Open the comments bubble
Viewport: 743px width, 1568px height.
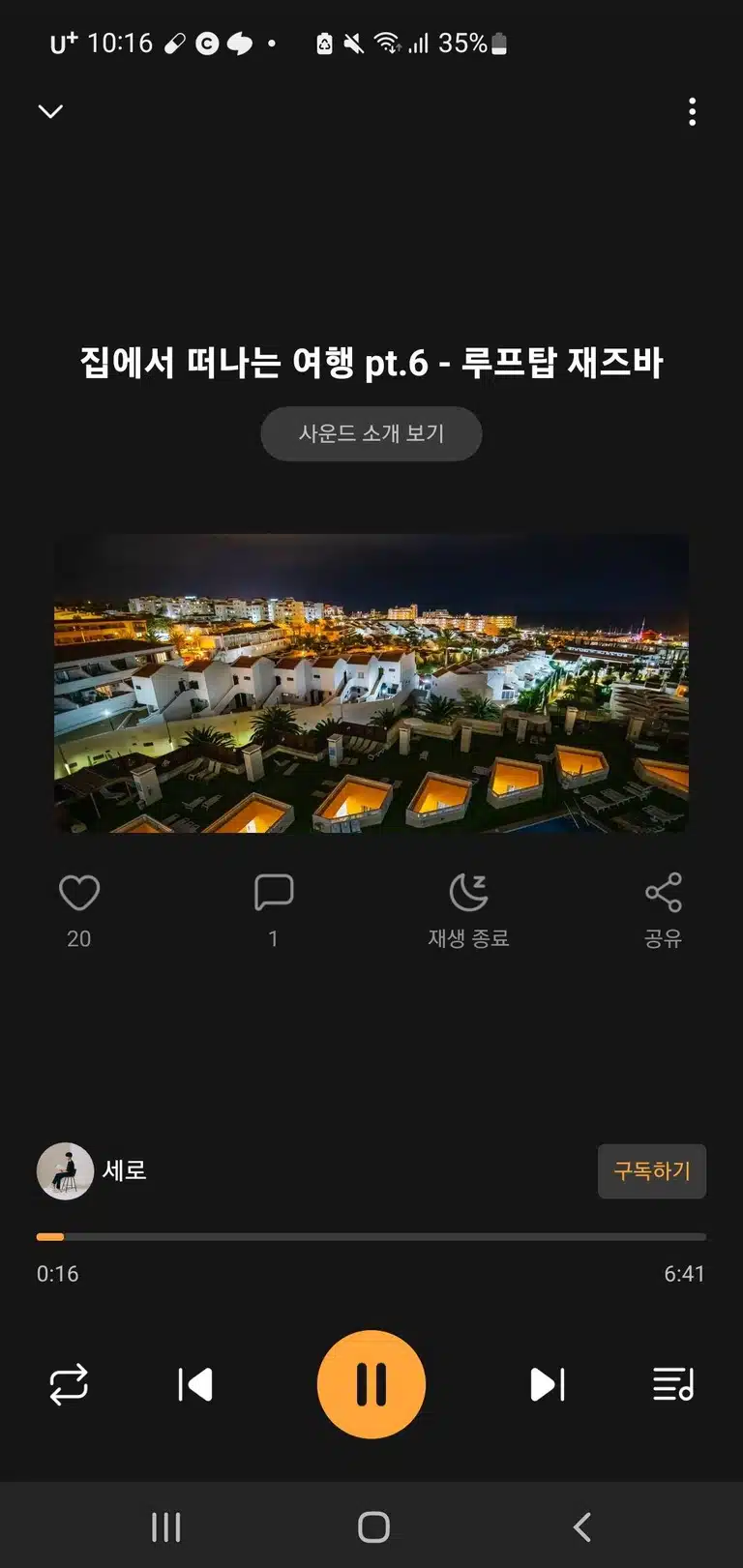tap(274, 892)
